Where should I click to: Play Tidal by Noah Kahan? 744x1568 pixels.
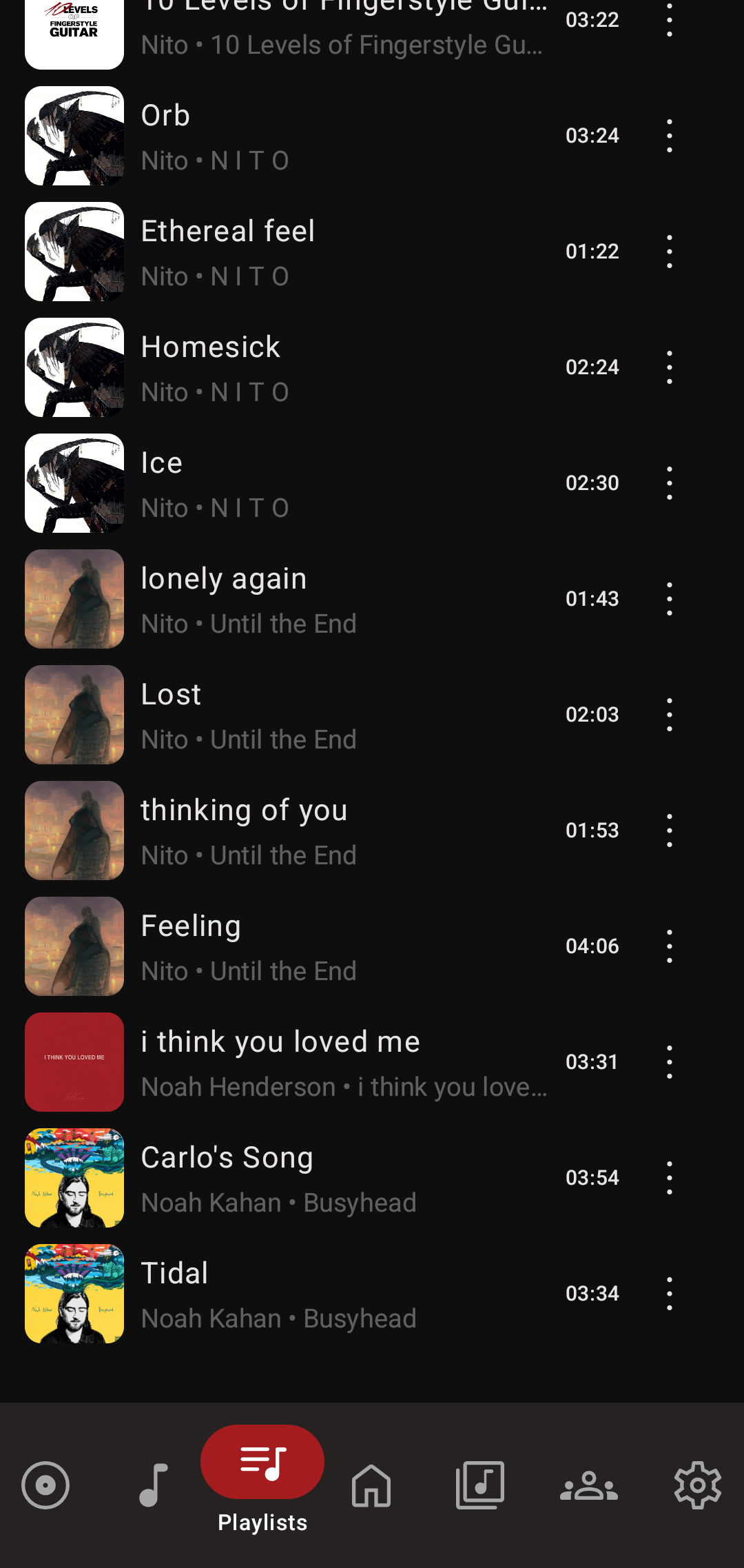(344, 1294)
